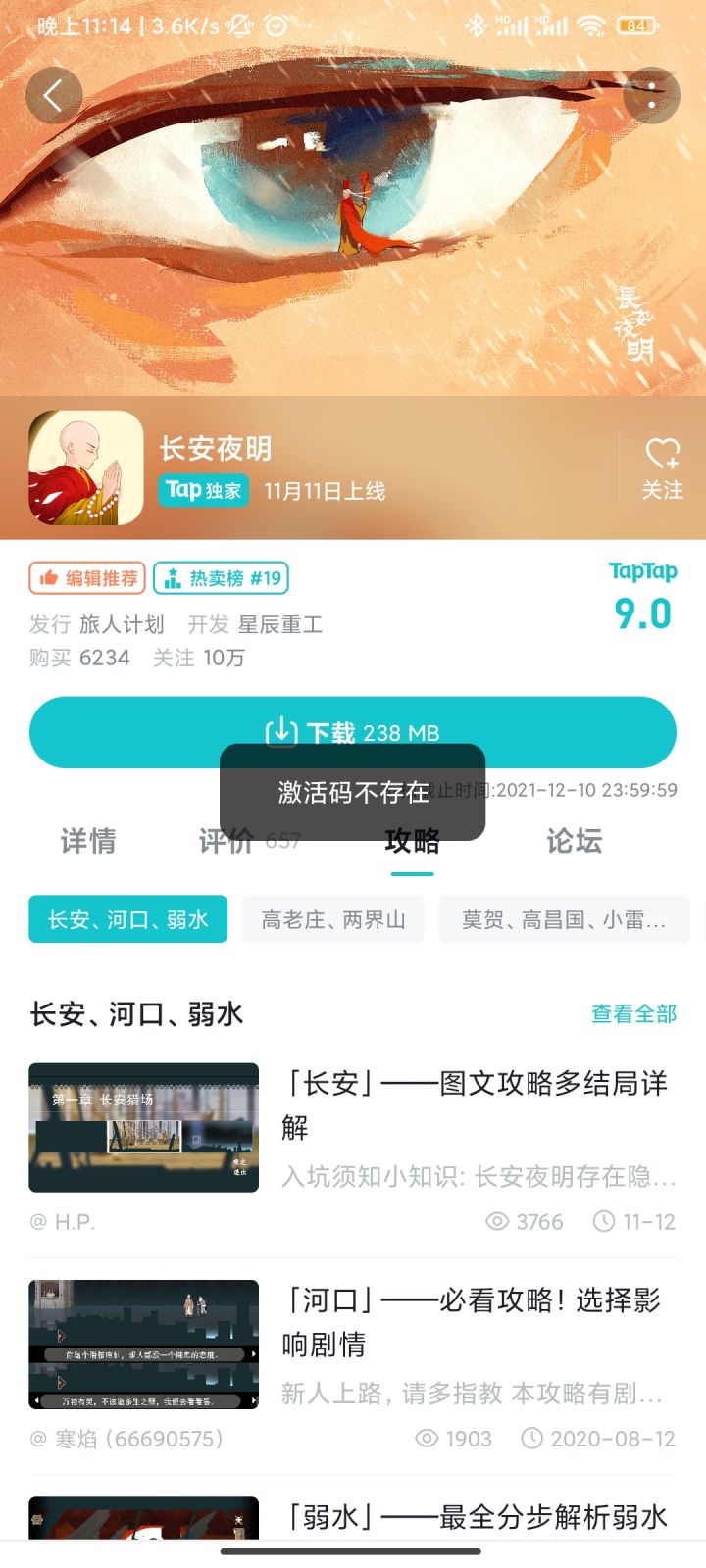Open the 评价 reviews section
This screenshot has height=1568, width=706.
[x=227, y=841]
